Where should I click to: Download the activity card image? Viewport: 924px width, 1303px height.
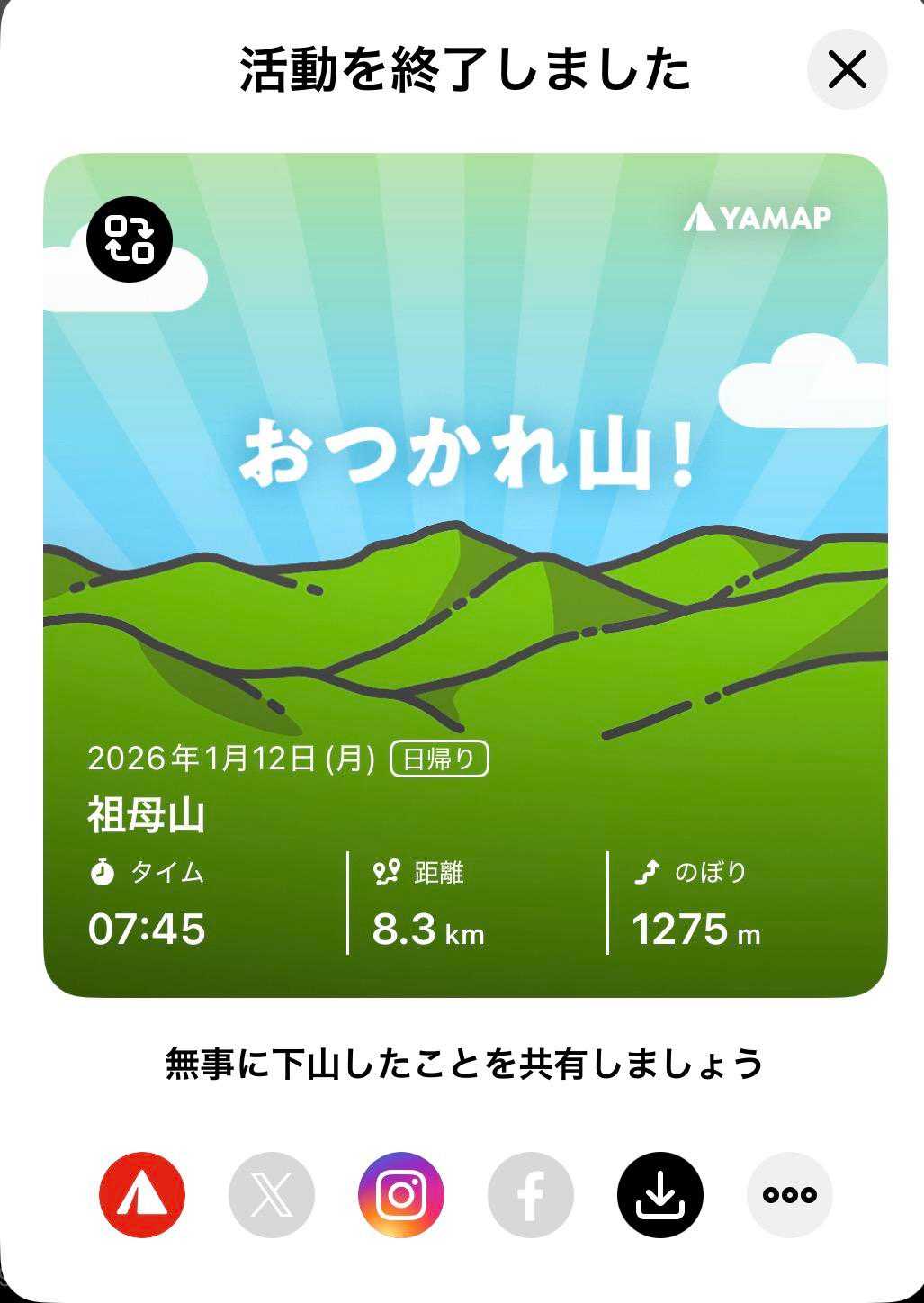pyautogui.click(x=660, y=1194)
